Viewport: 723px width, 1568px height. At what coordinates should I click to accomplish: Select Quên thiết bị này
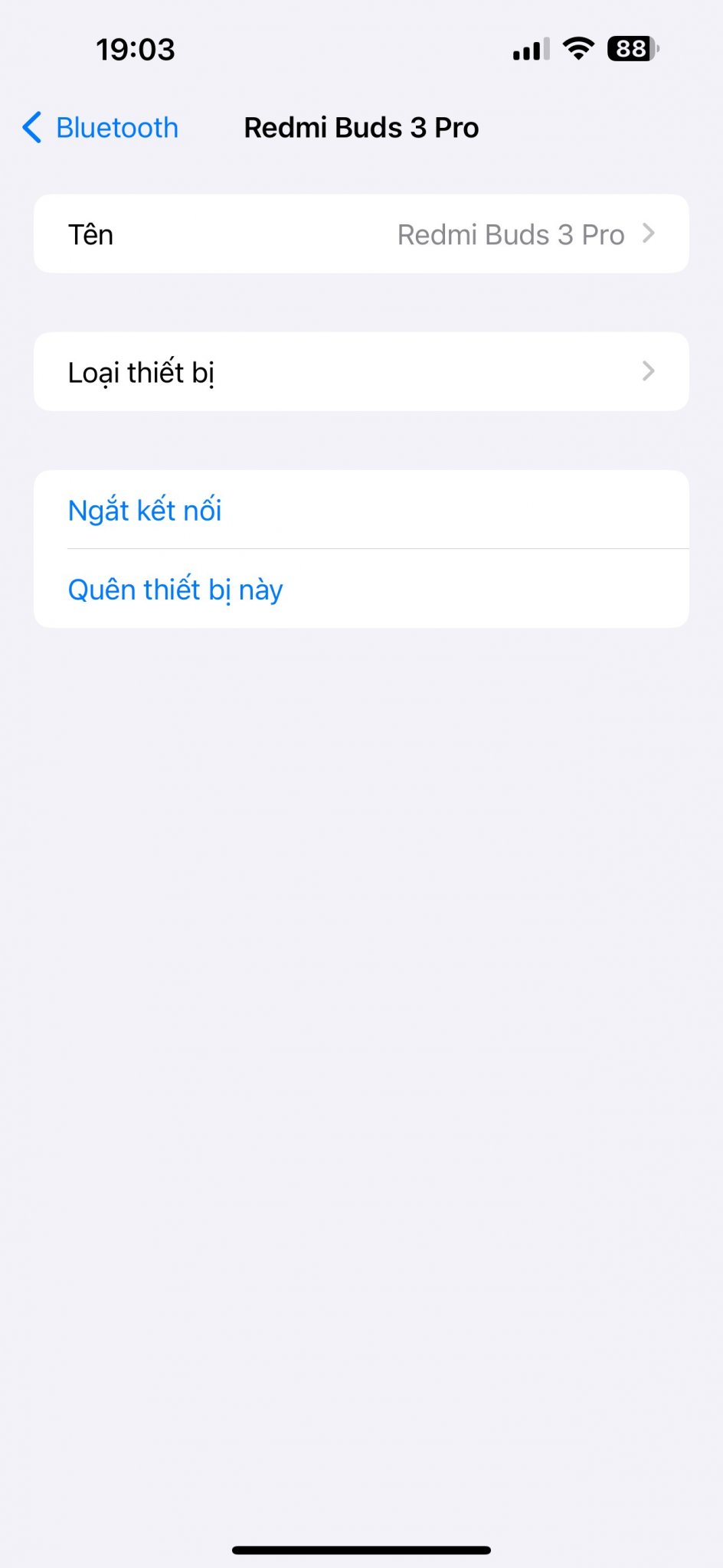[175, 590]
